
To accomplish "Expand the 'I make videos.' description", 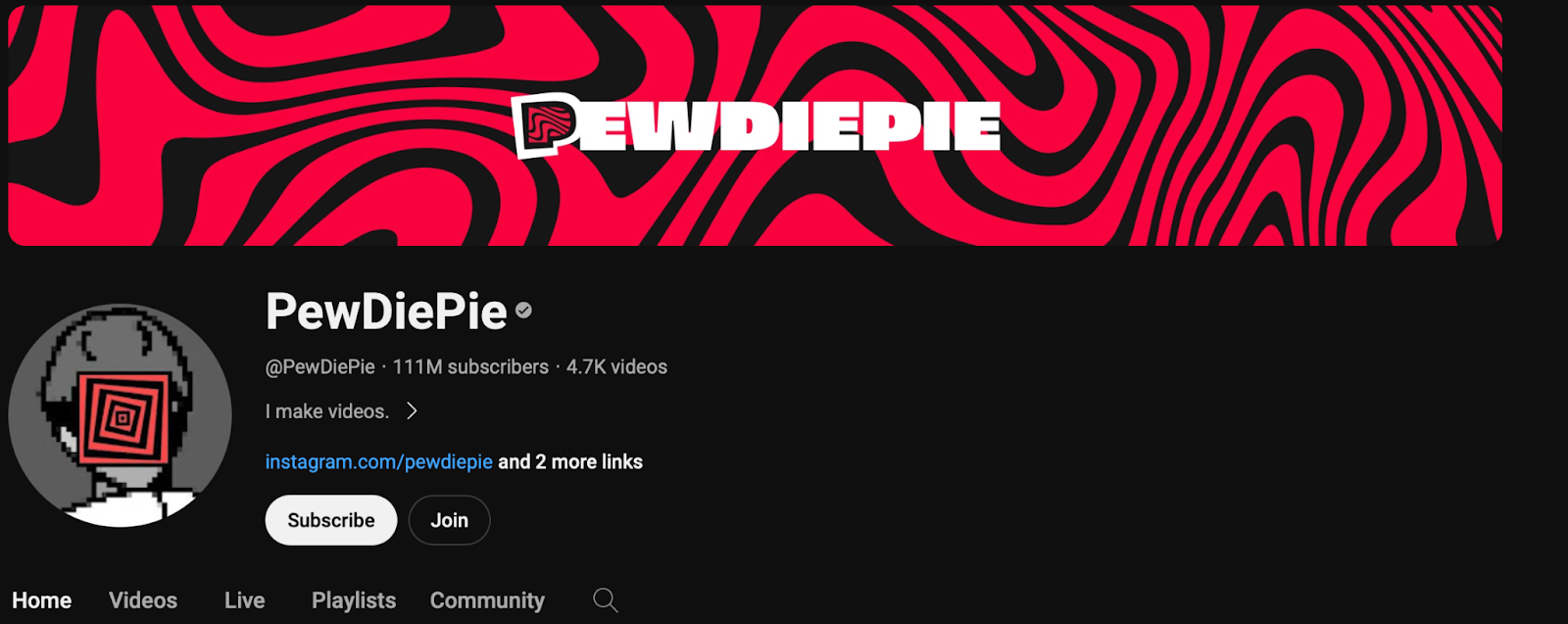I will tap(412, 411).
